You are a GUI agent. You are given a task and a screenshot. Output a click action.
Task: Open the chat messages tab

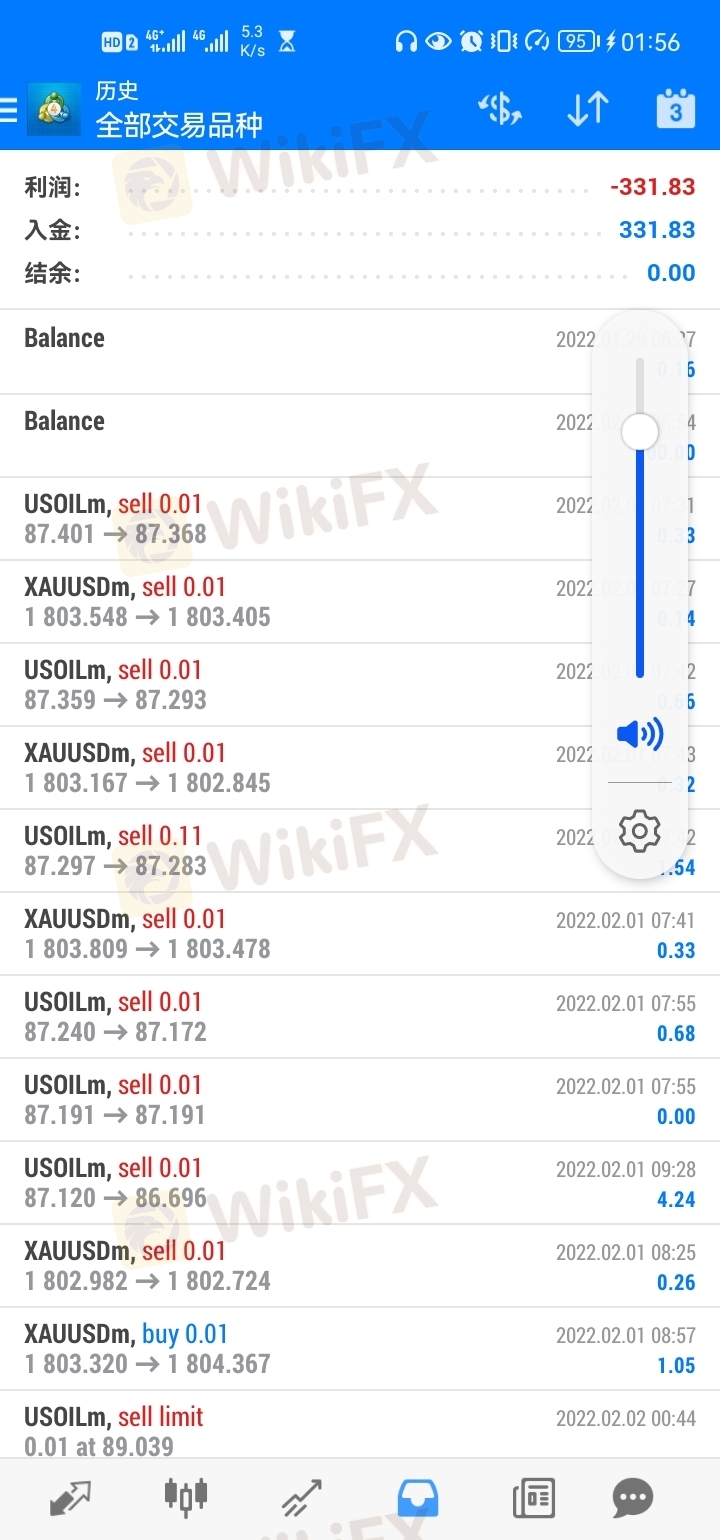click(633, 1498)
